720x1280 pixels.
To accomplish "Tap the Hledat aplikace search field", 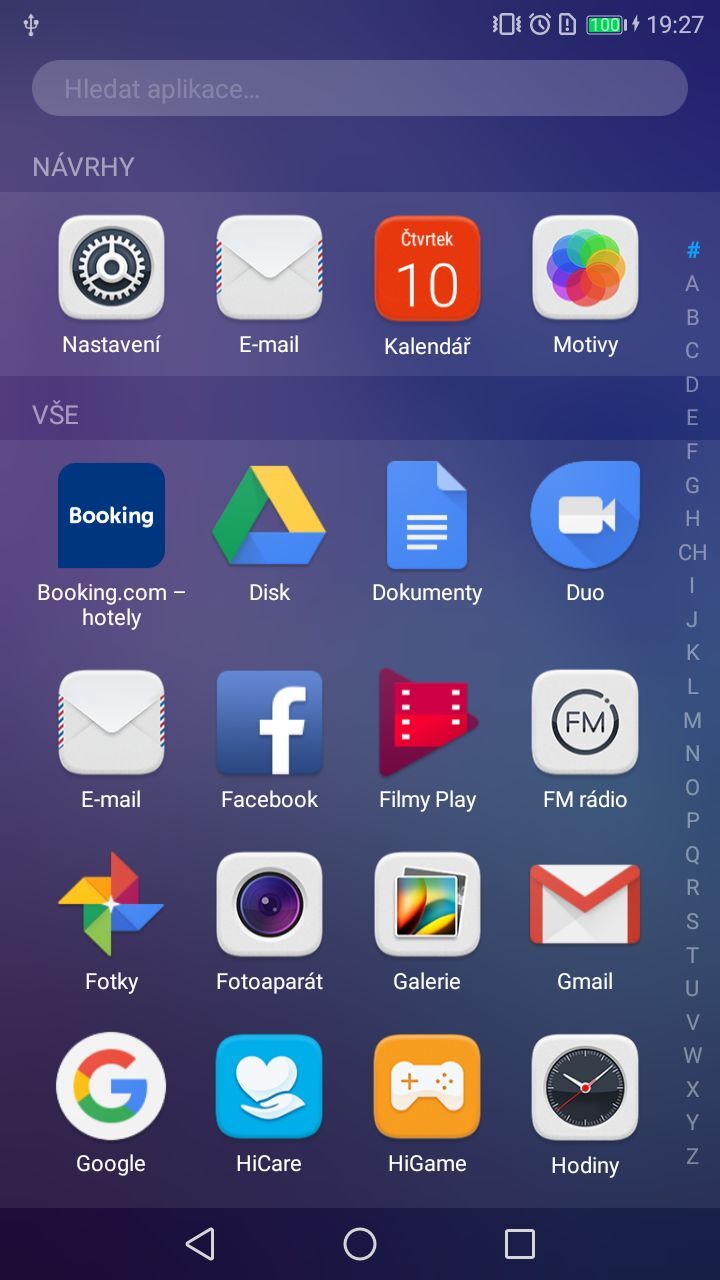I will coord(360,88).
